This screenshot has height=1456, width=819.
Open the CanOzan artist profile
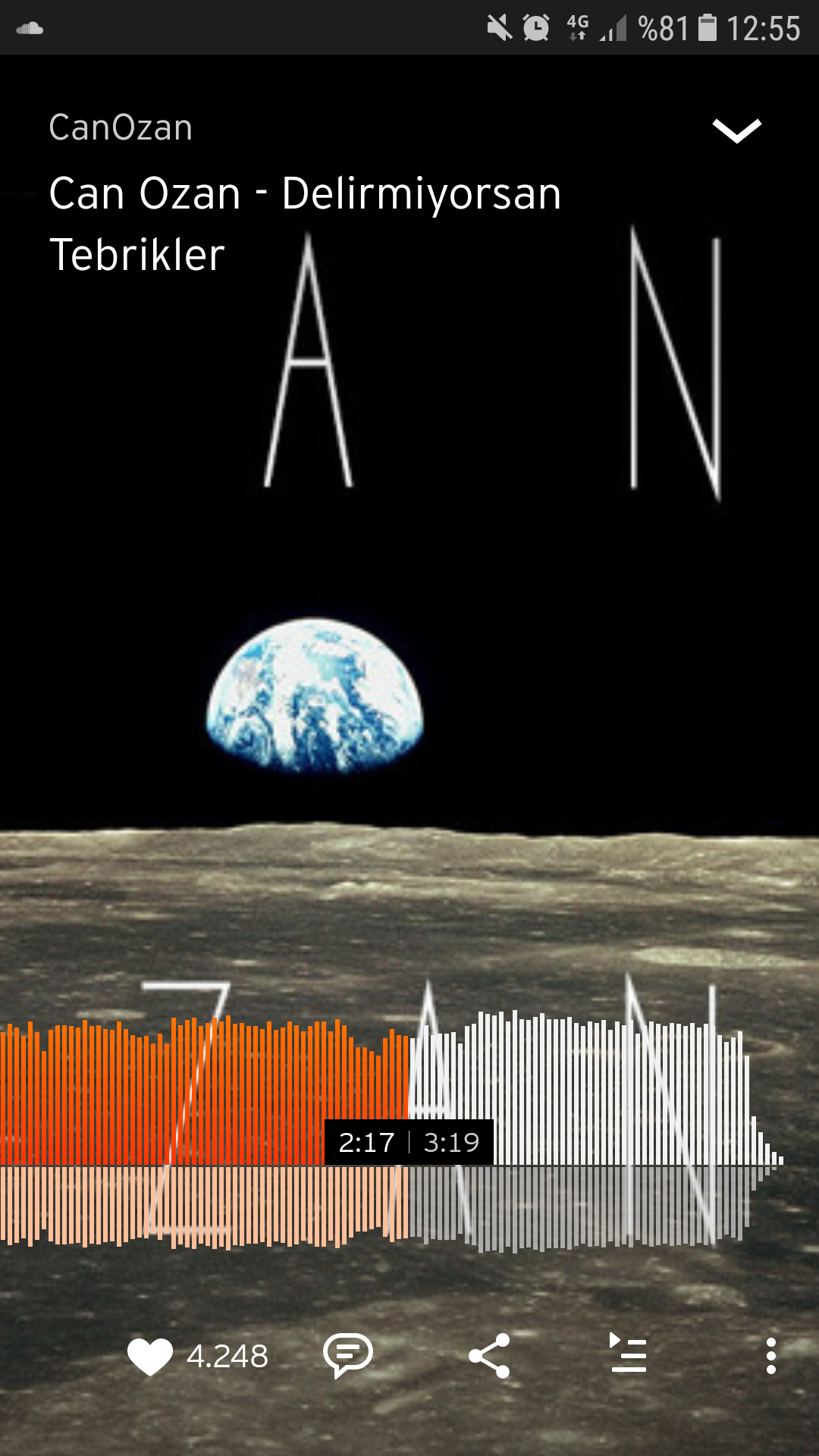coord(121,127)
